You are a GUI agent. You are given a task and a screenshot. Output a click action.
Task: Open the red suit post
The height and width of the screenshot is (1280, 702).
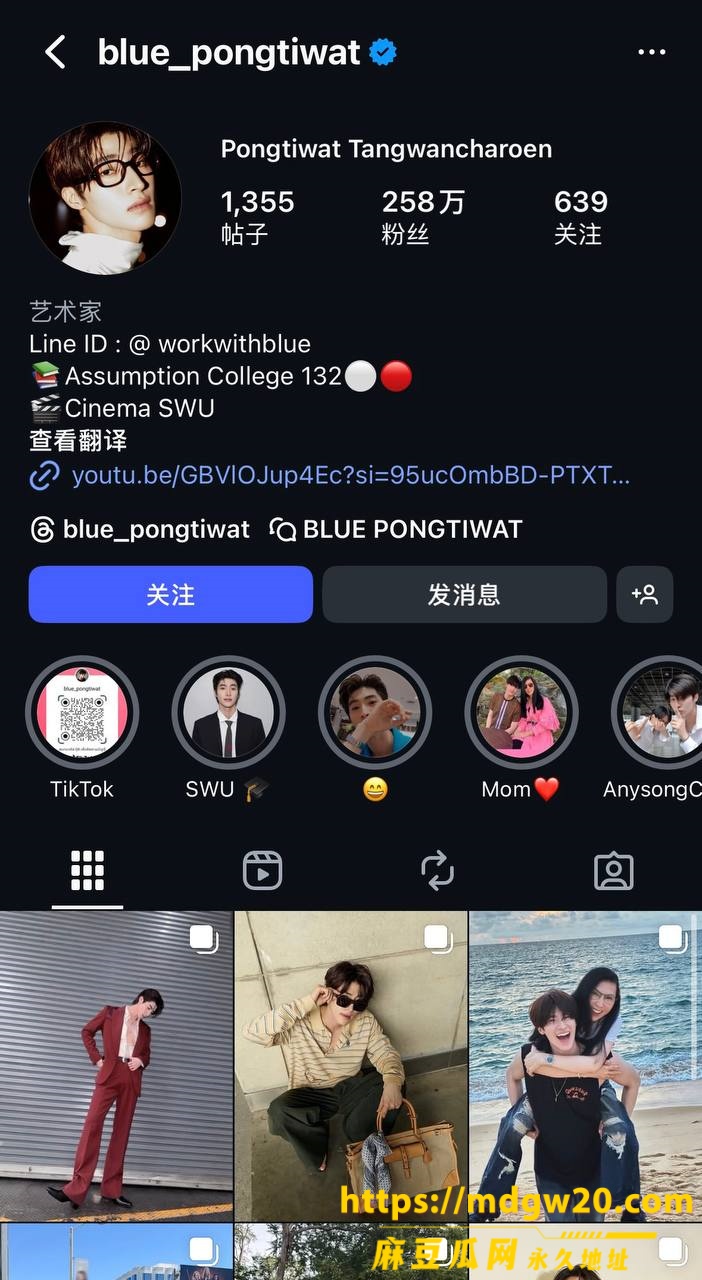coord(116,1065)
